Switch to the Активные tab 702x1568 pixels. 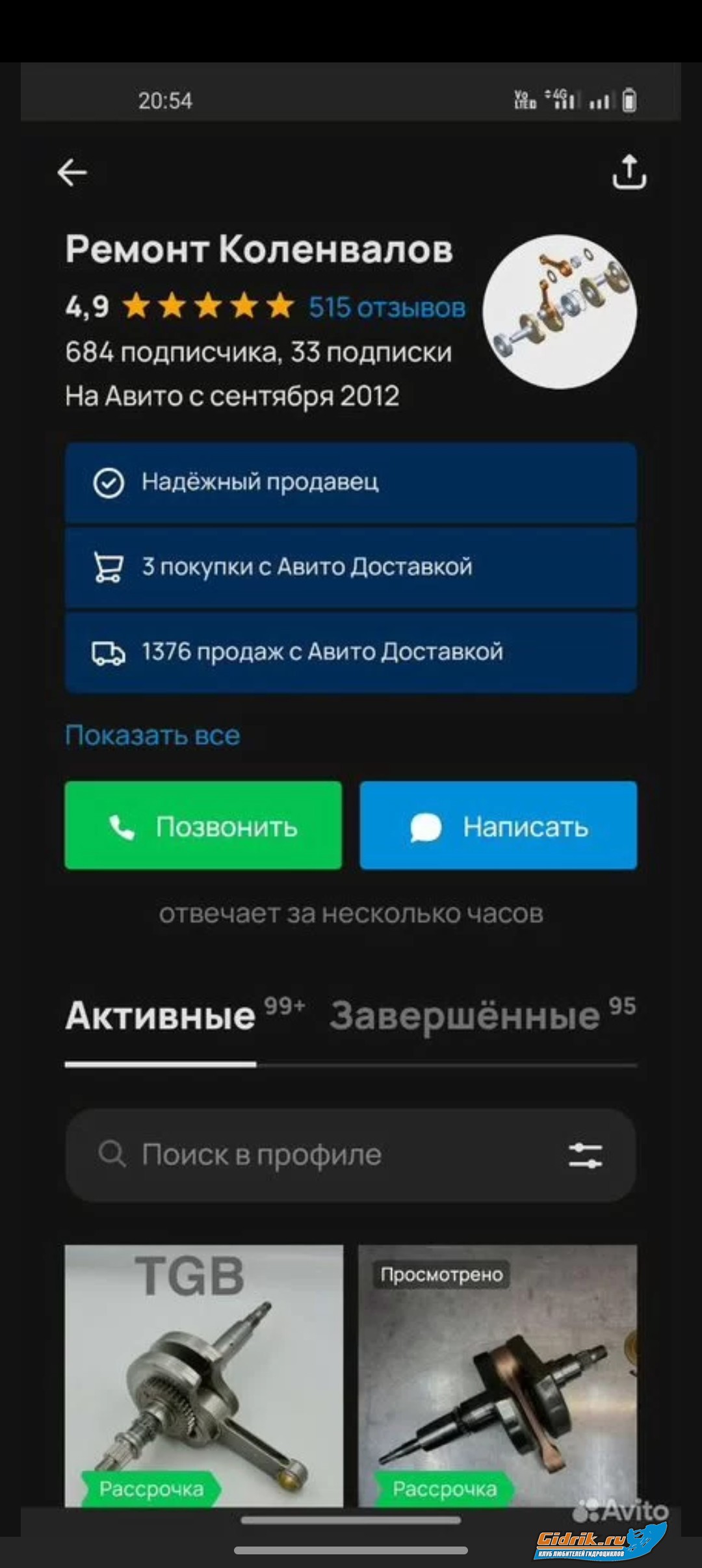161,1016
